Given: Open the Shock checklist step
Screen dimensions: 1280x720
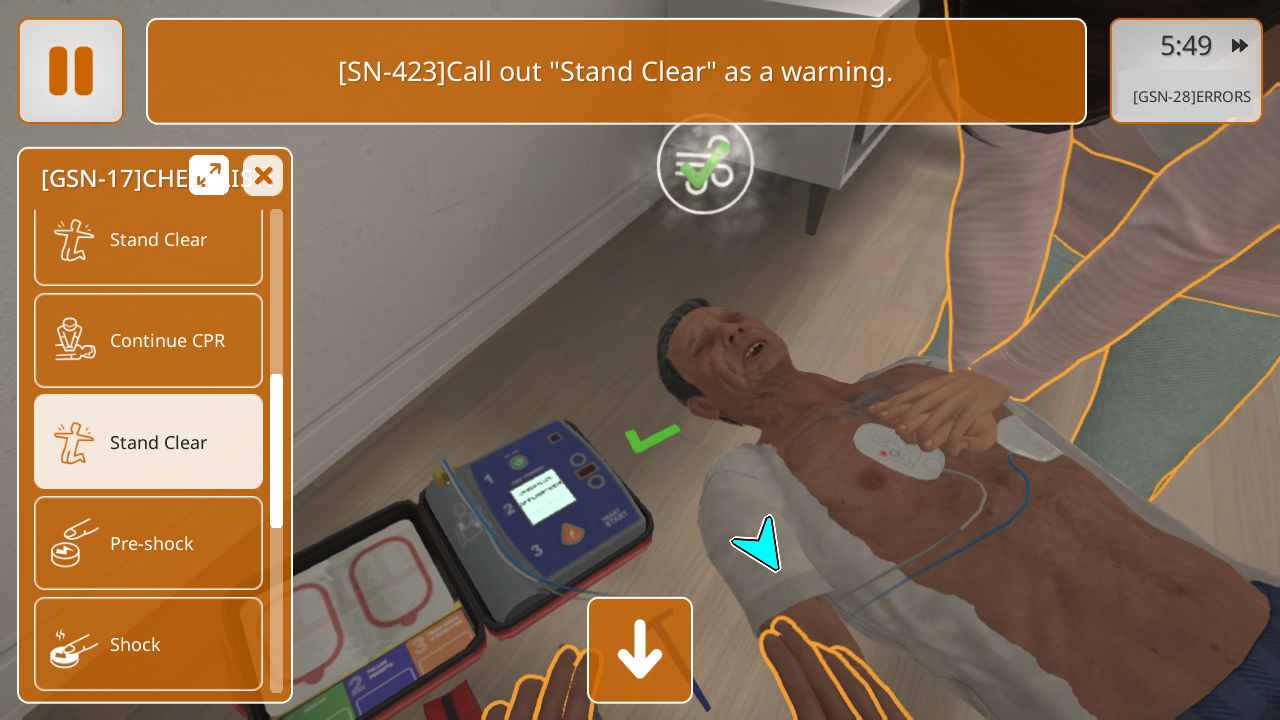Looking at the screenshot, I should coord(148,644).
